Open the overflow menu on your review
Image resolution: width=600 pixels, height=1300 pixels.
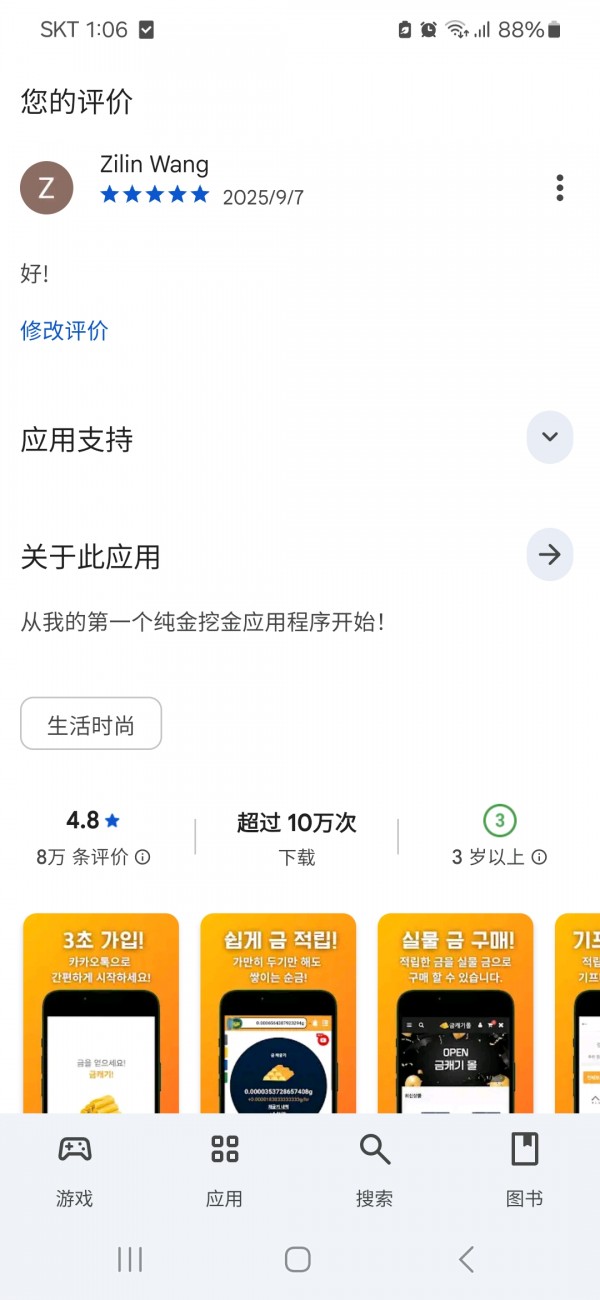[x=560, y=187]
